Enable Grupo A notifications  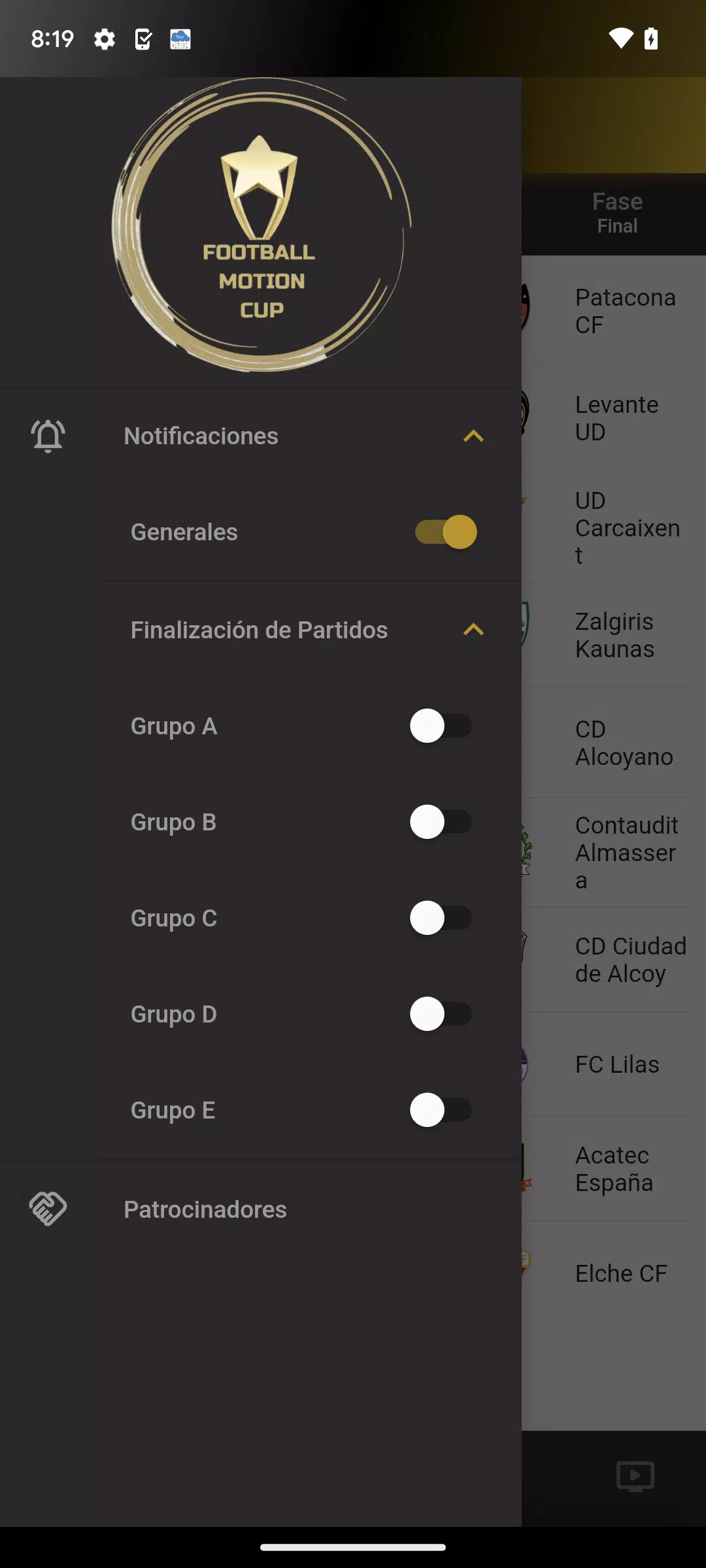(441, 726)
